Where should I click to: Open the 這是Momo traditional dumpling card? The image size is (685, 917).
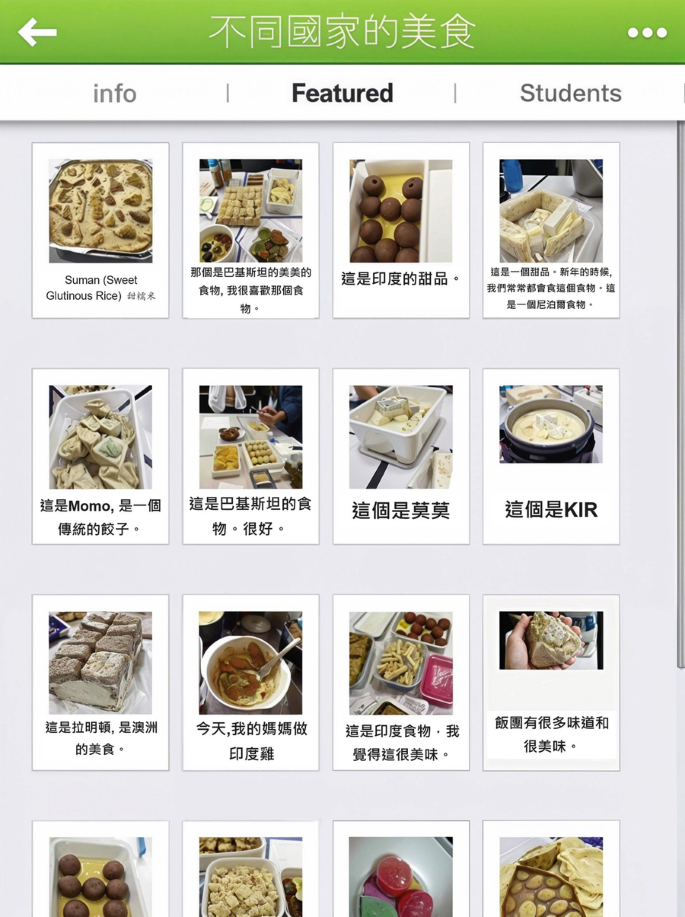(x=100, y=456)
